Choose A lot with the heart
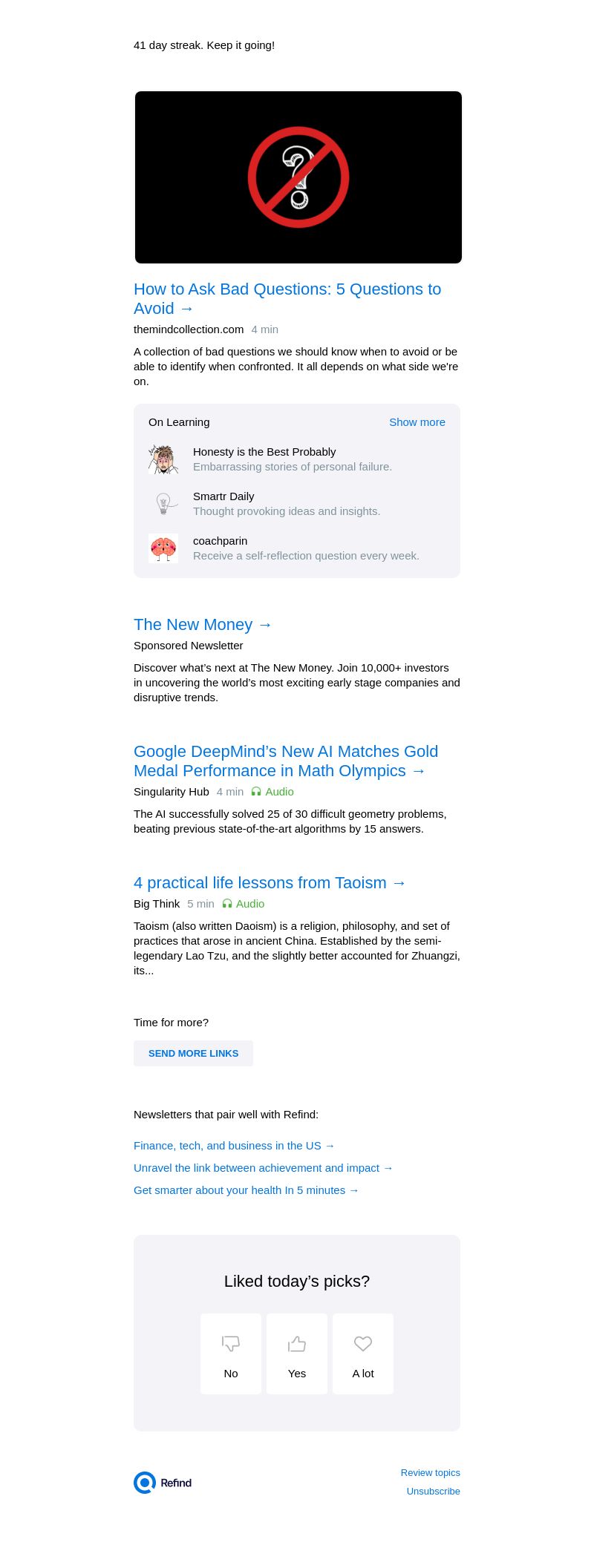The height and width of the screenshot is (1568, 594). (363, 1354)
